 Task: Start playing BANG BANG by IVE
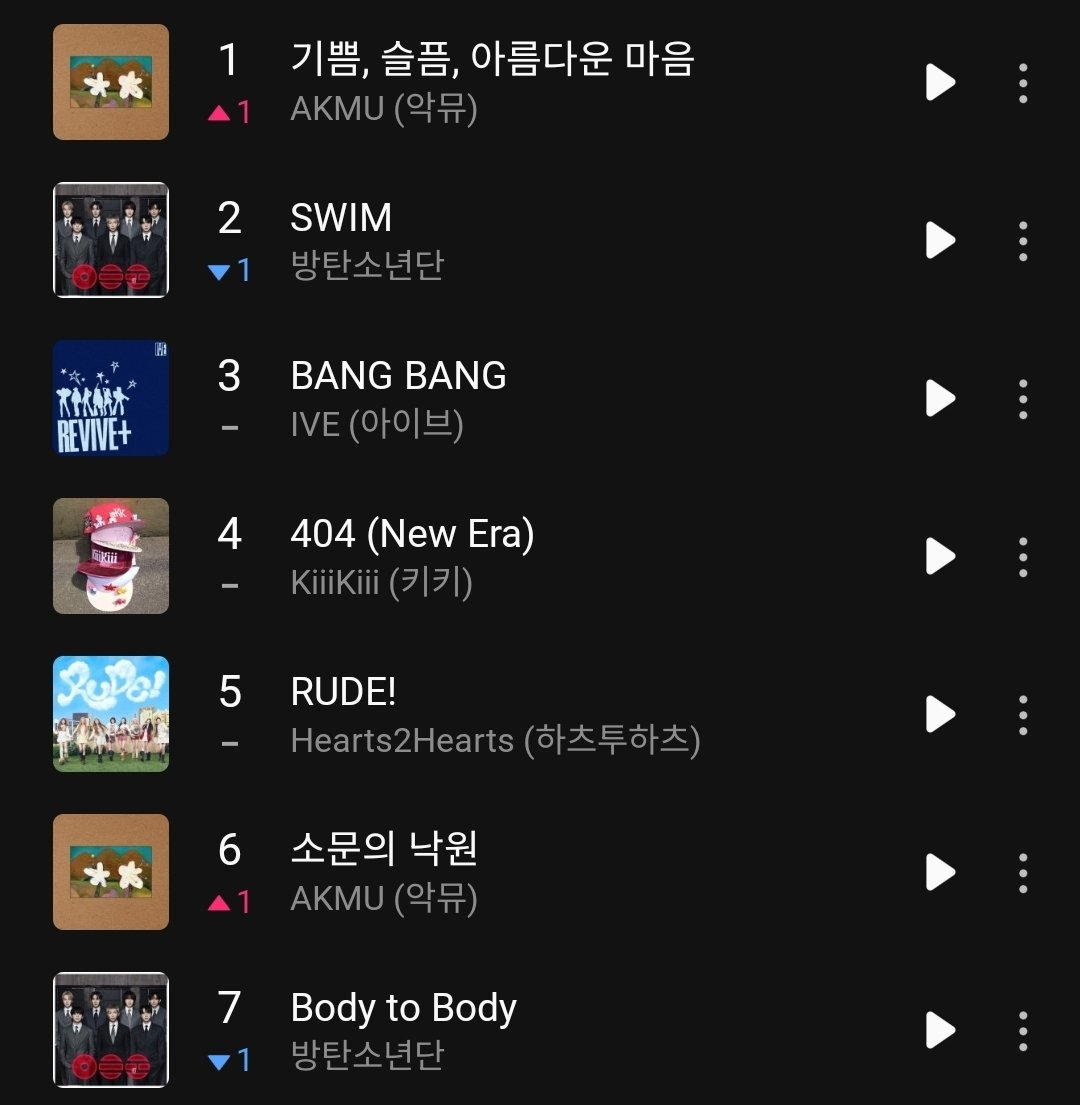(940, 398)
